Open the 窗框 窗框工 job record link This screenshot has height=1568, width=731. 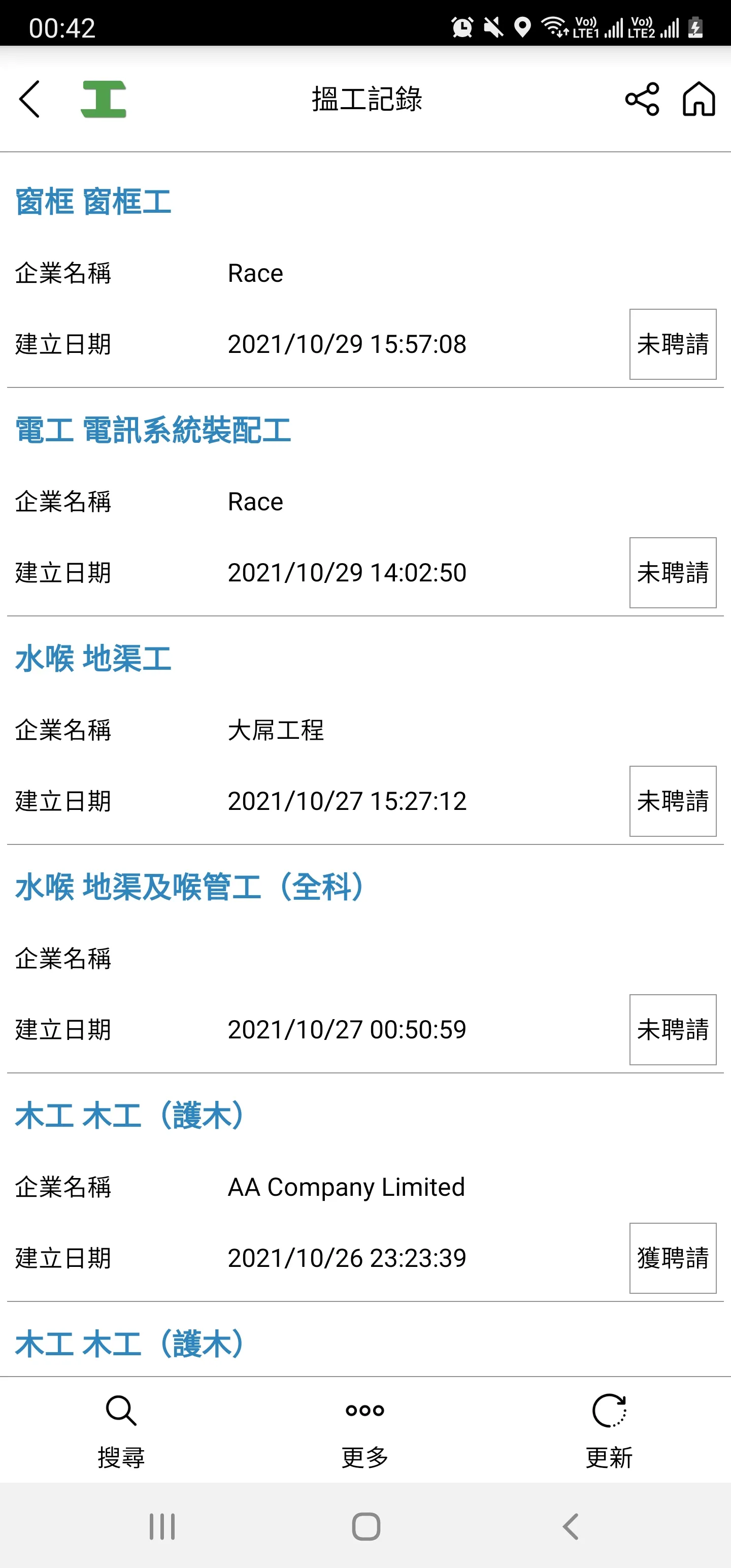[x=92, y=203]
